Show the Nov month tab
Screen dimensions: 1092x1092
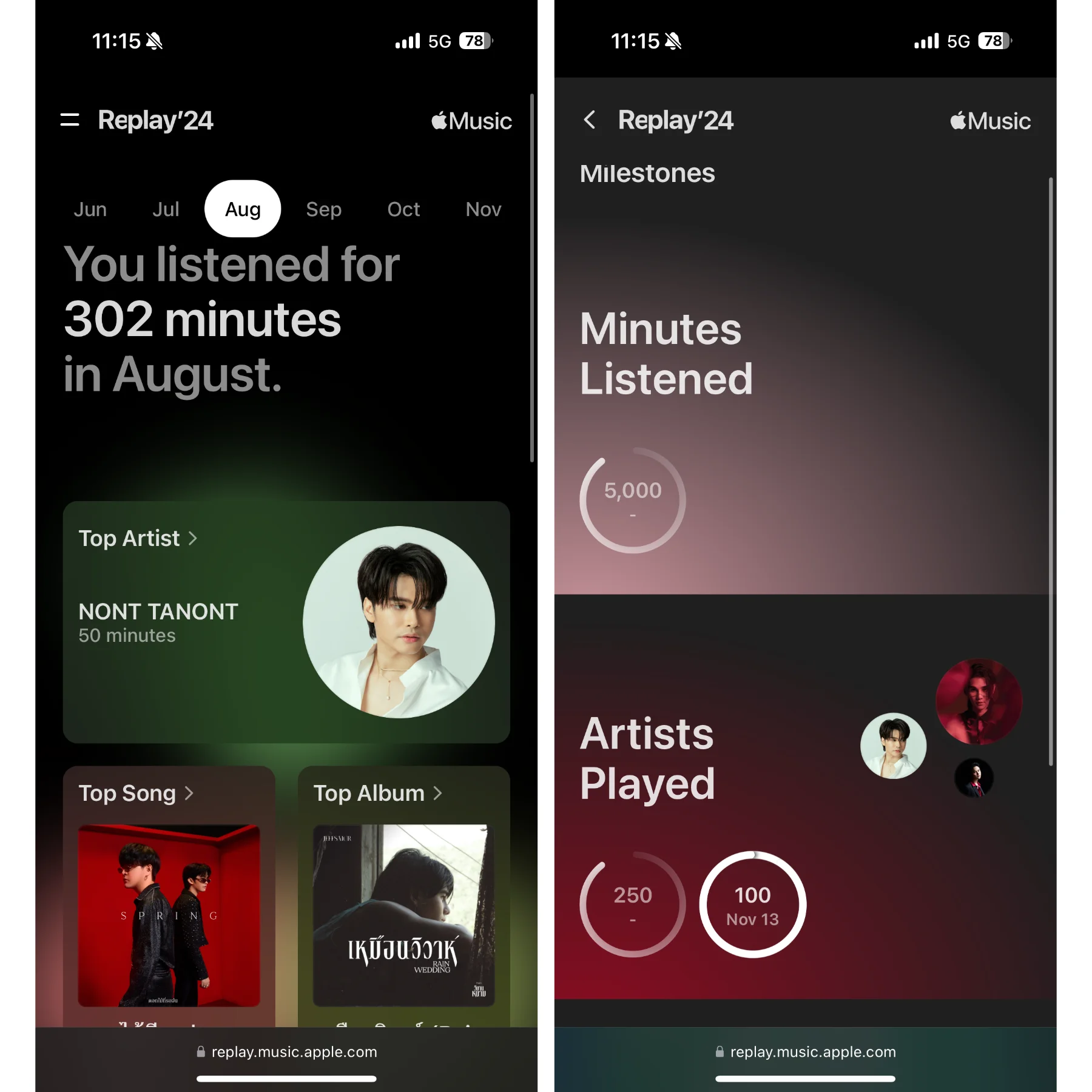483,209
